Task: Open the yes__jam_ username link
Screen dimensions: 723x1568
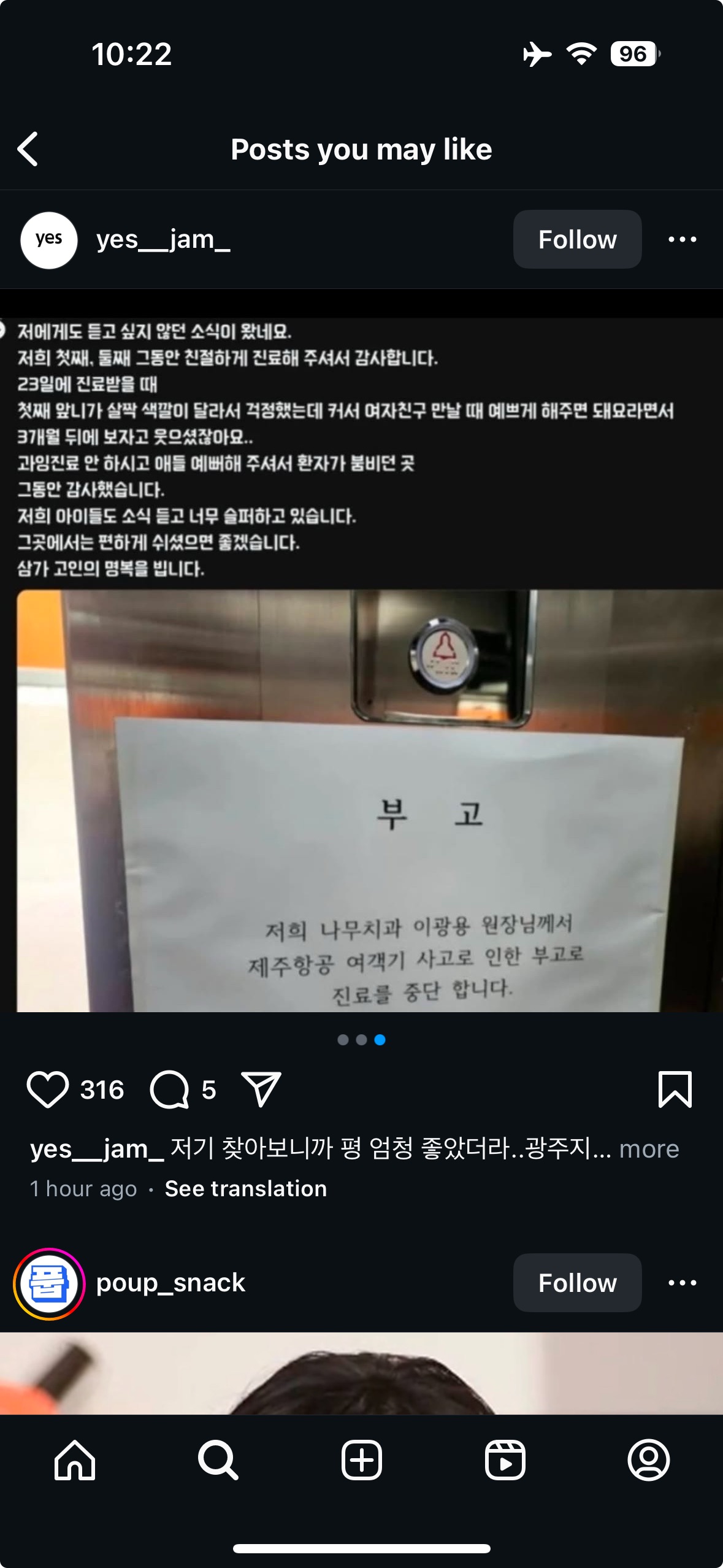Action: coord(163,239)
